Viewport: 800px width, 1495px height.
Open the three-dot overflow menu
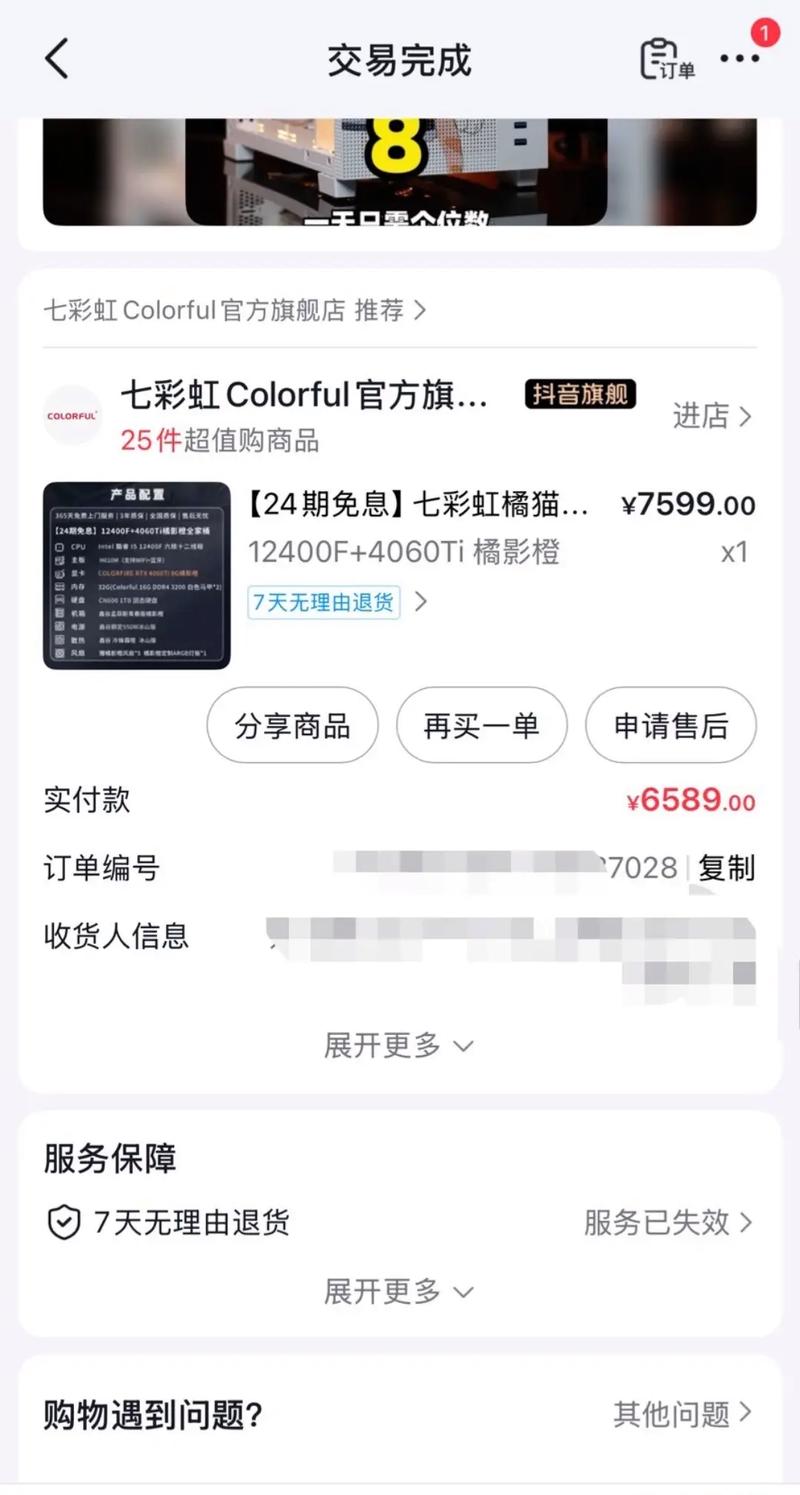740,59
